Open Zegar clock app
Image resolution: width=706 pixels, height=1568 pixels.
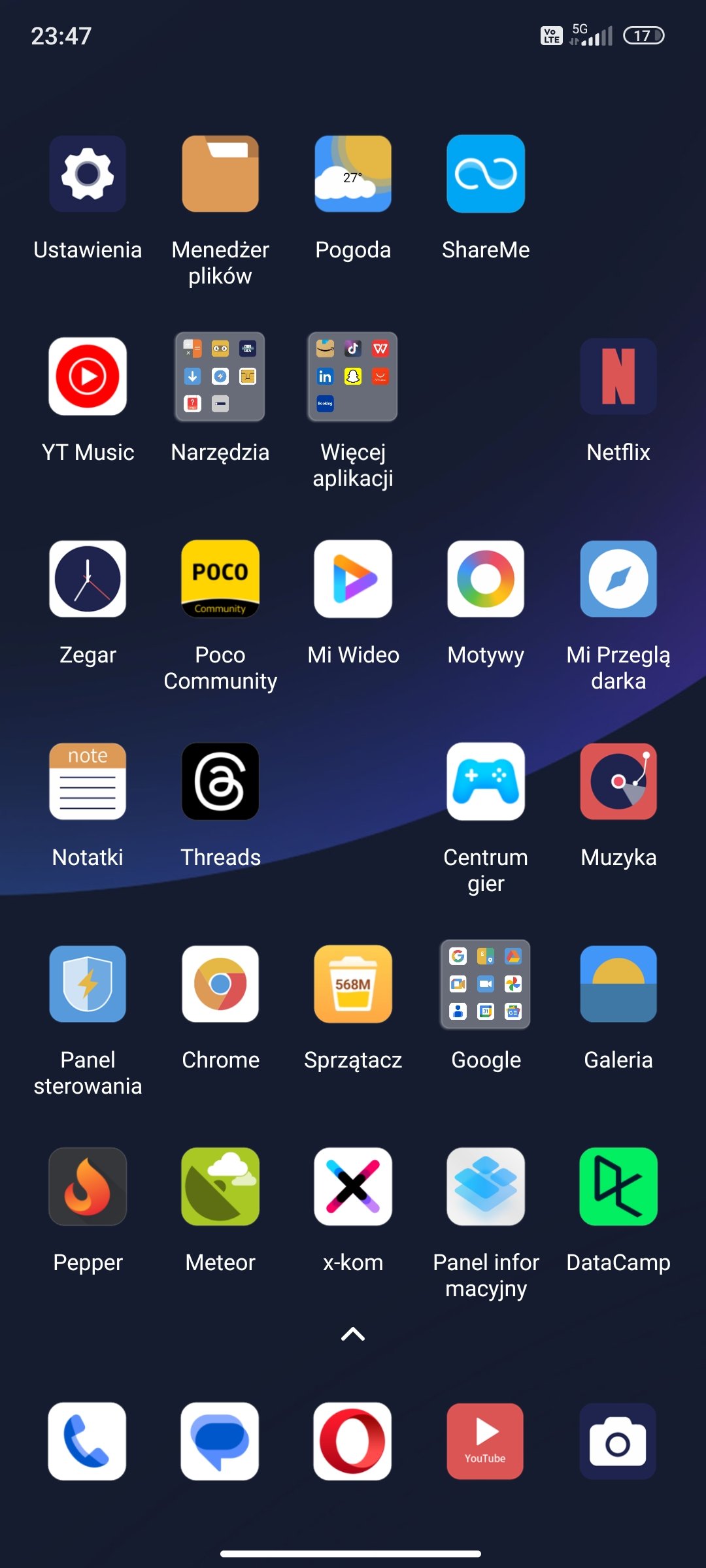coord(88,579)
